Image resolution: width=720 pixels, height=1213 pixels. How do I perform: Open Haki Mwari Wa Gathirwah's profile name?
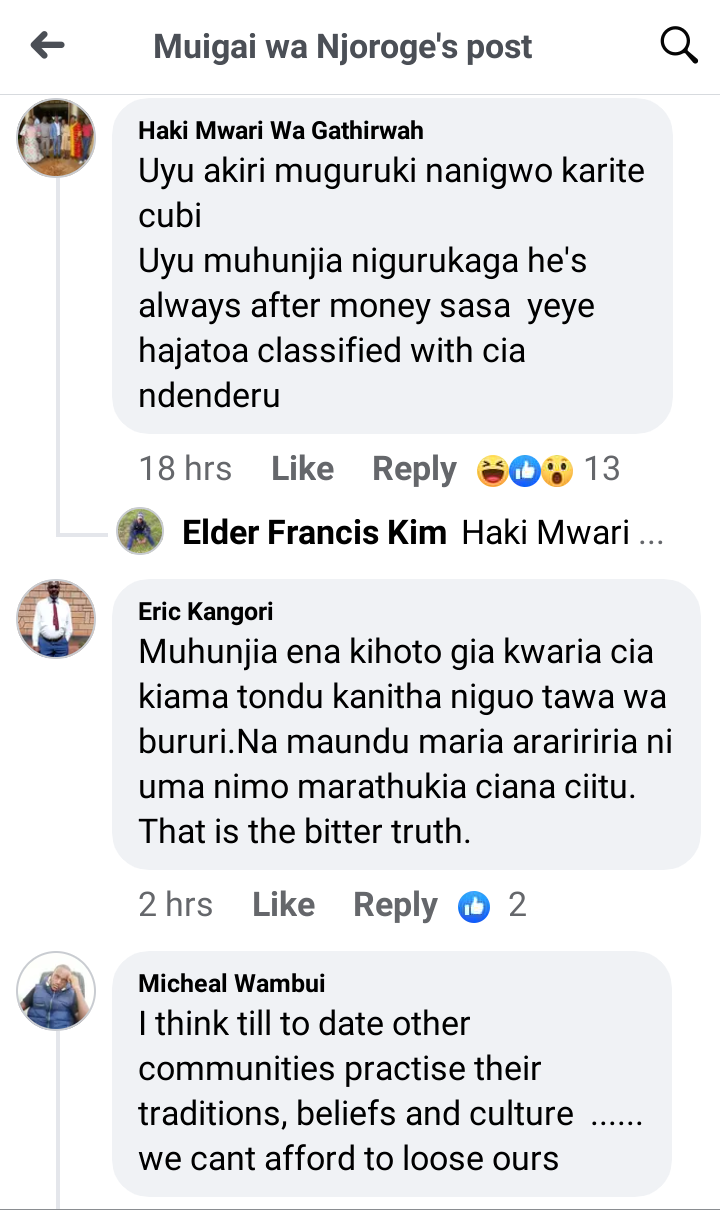[x=280, y=130]
